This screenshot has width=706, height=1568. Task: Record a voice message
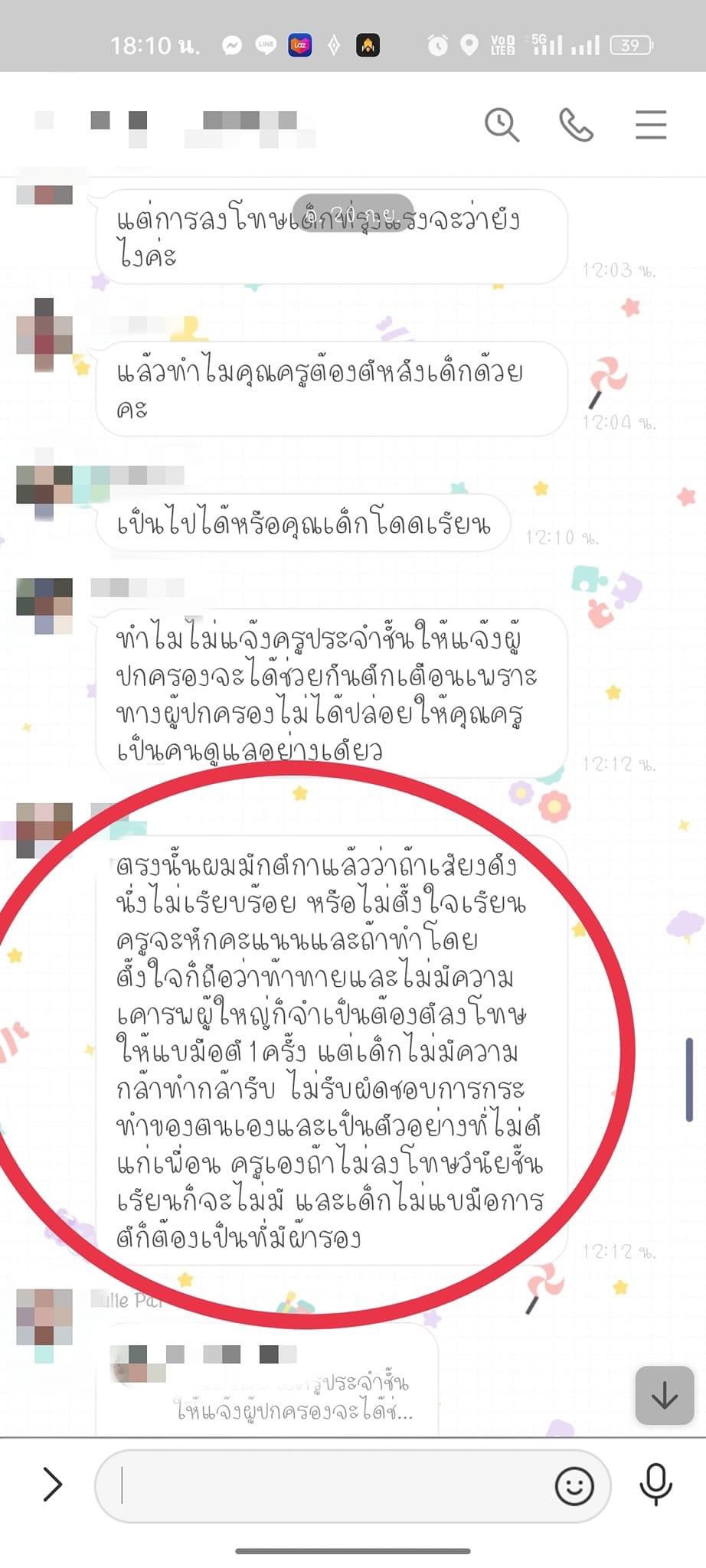tap(655, 1485)
